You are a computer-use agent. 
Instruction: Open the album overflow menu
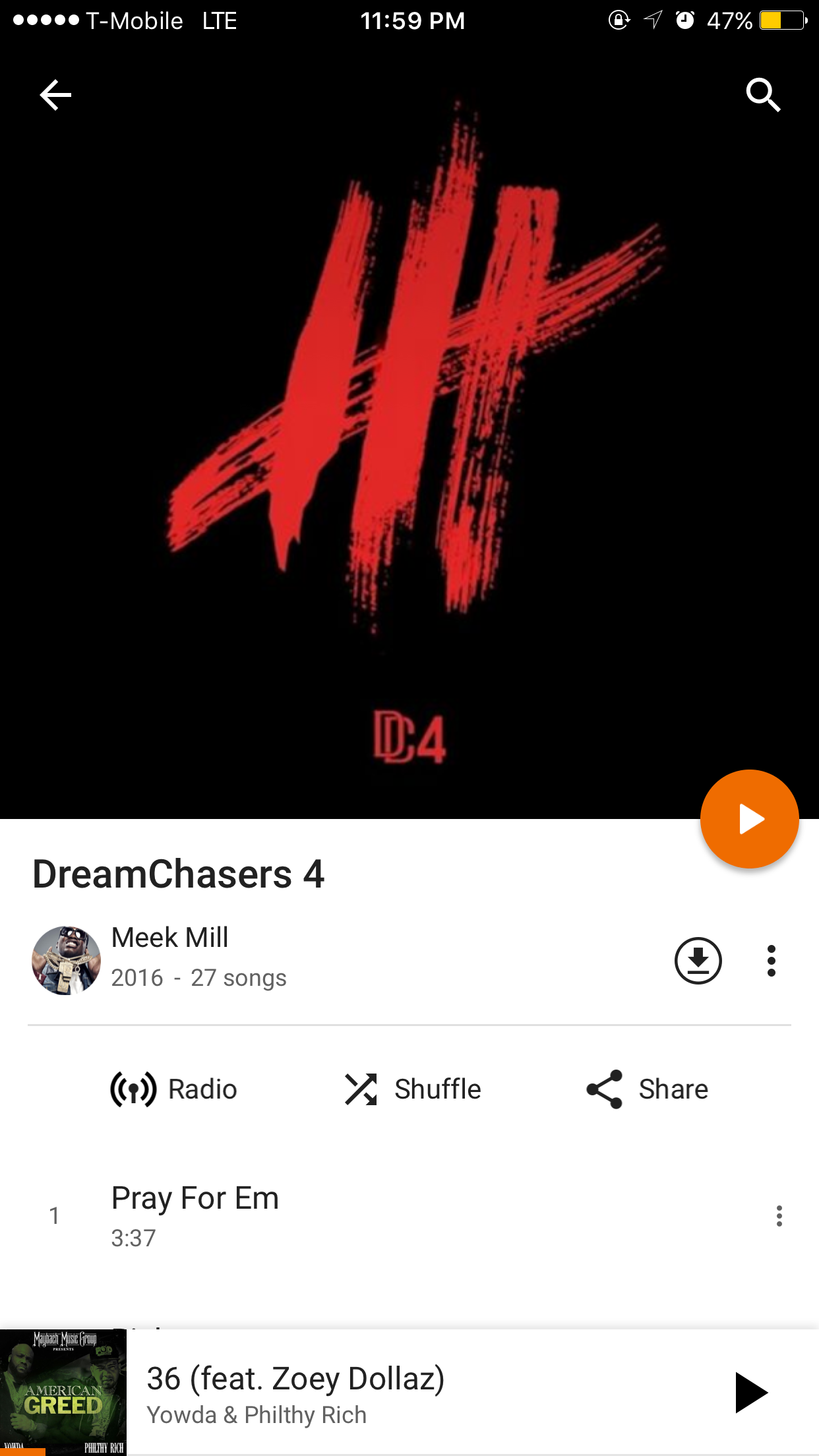pos(771,961)
